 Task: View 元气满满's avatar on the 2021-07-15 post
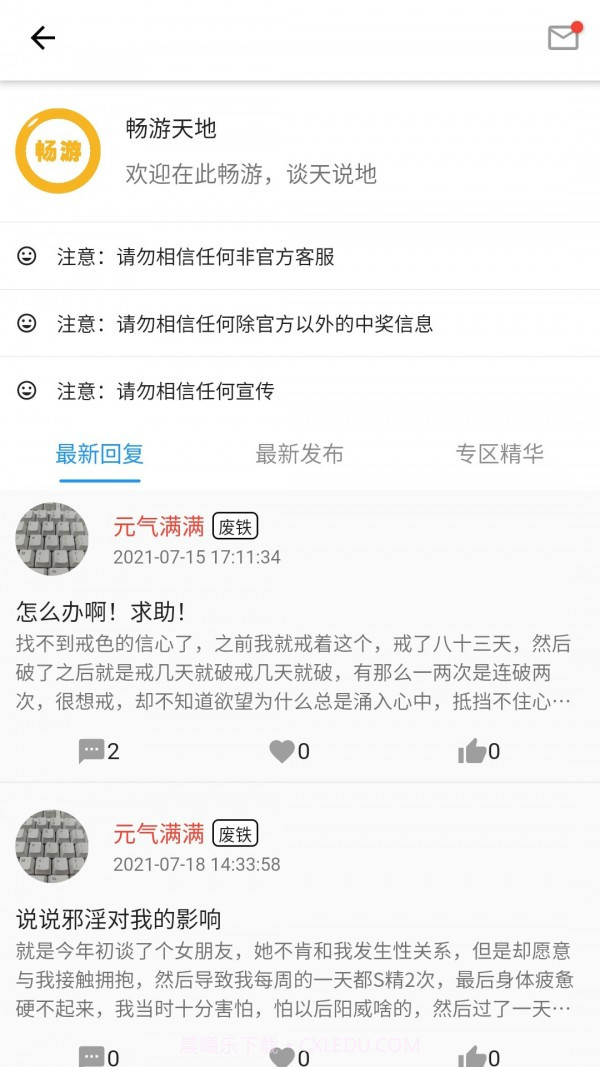(x=52, y=539)
